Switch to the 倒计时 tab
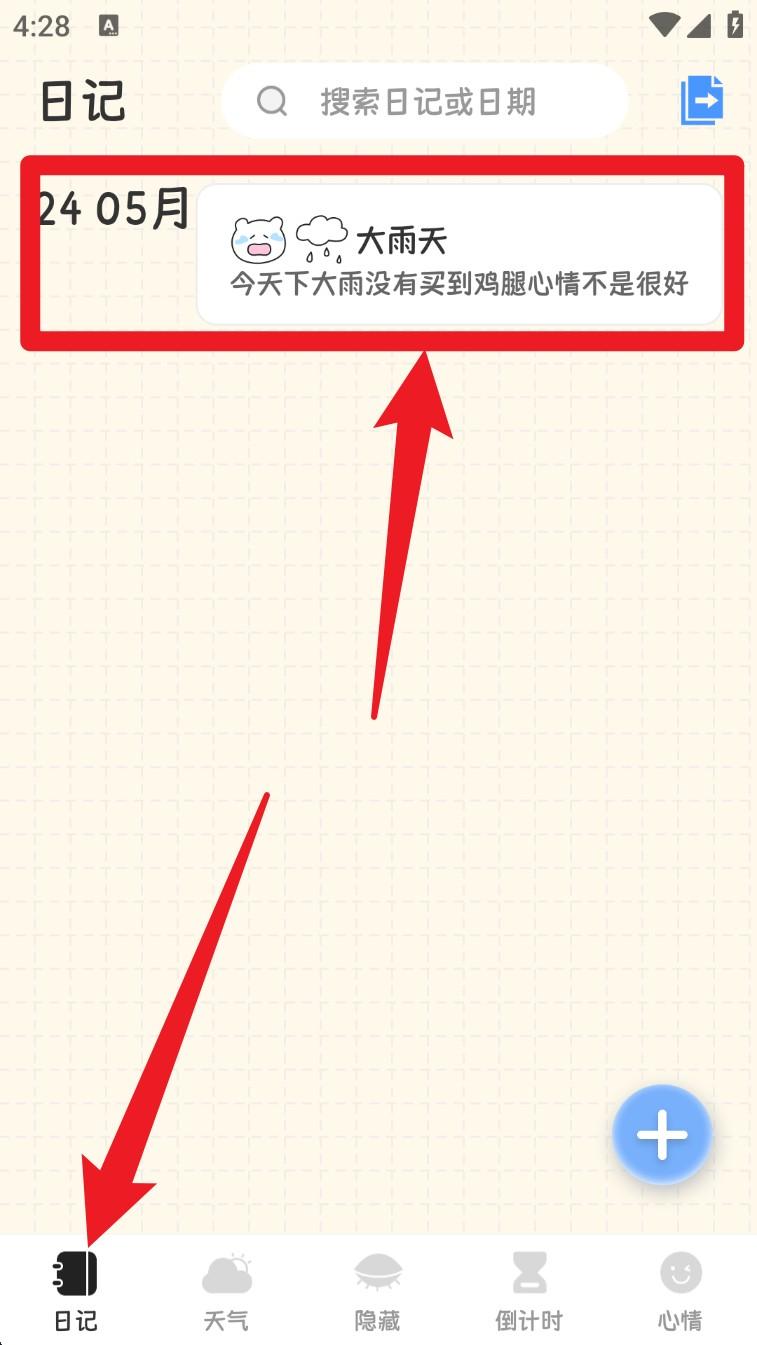 coord(529,1290)
